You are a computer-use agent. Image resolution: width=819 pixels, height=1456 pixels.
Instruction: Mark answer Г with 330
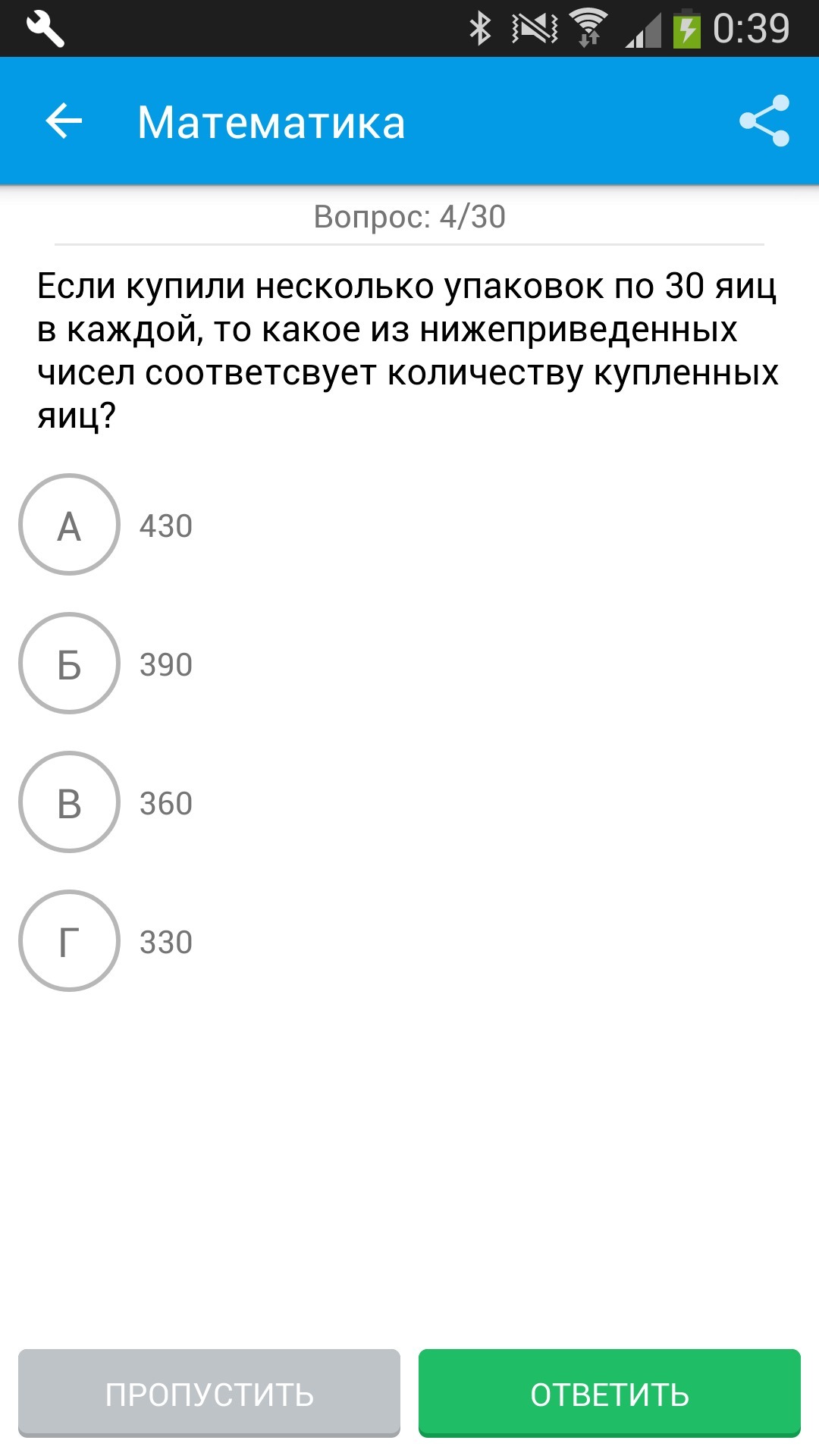click(69, 941)
